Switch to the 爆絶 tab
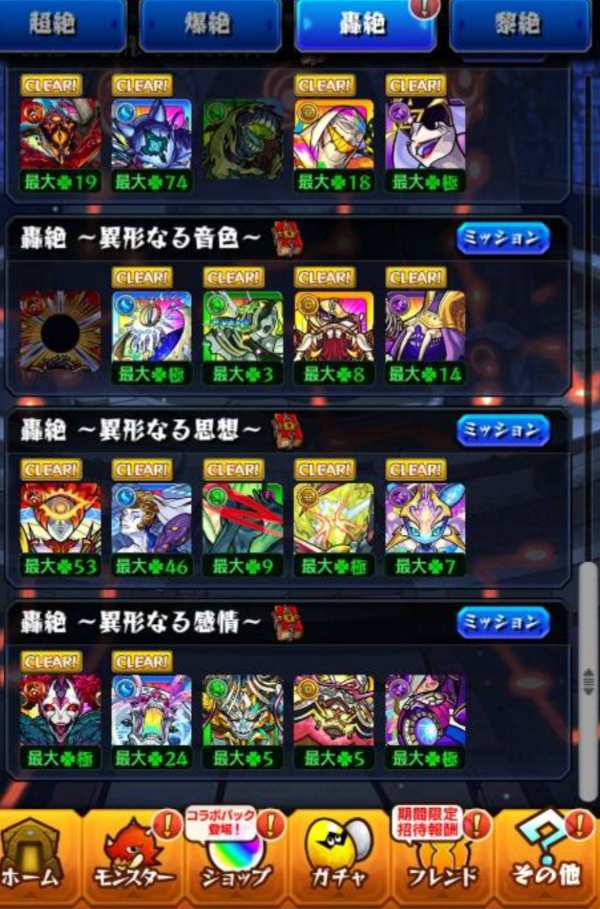 [210, 25]
